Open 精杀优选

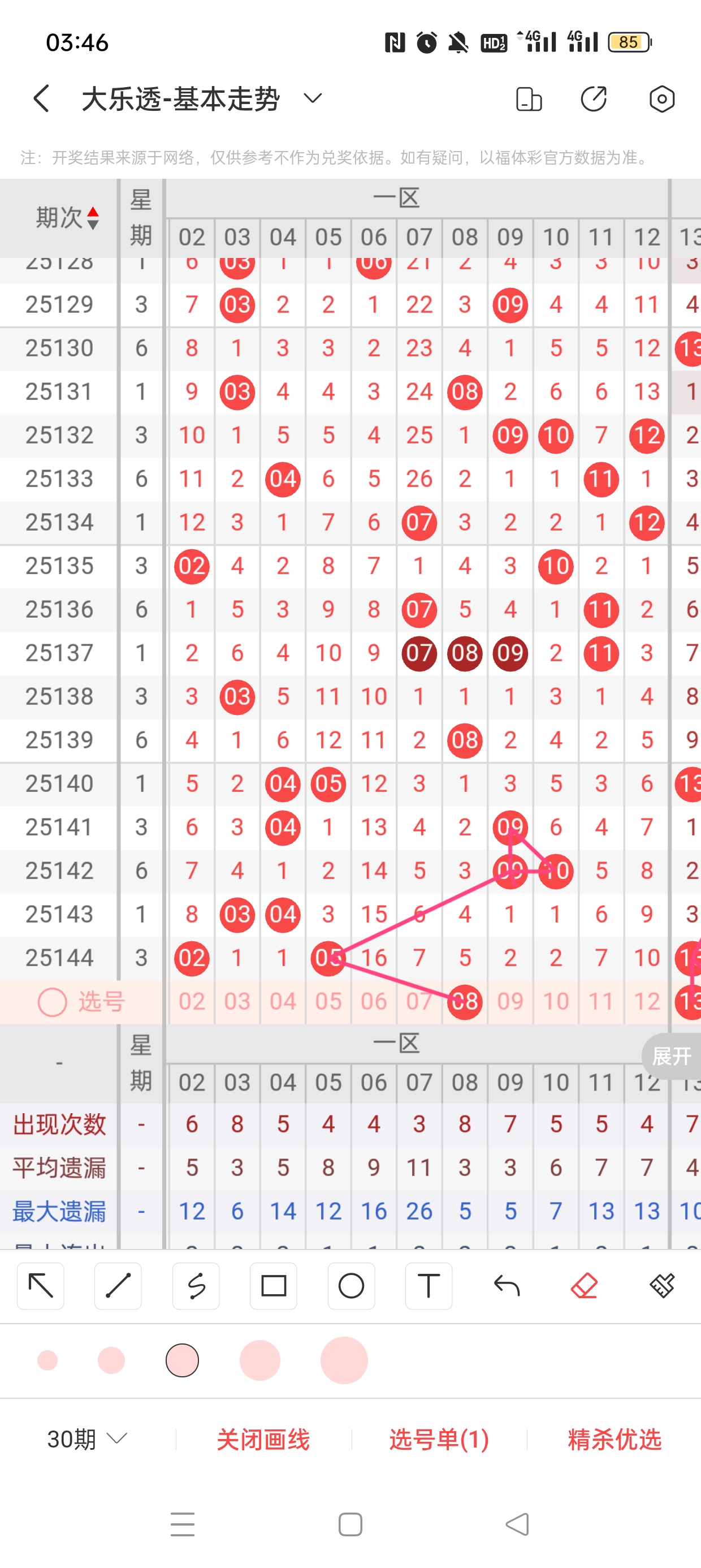[x=614, y=1439]
